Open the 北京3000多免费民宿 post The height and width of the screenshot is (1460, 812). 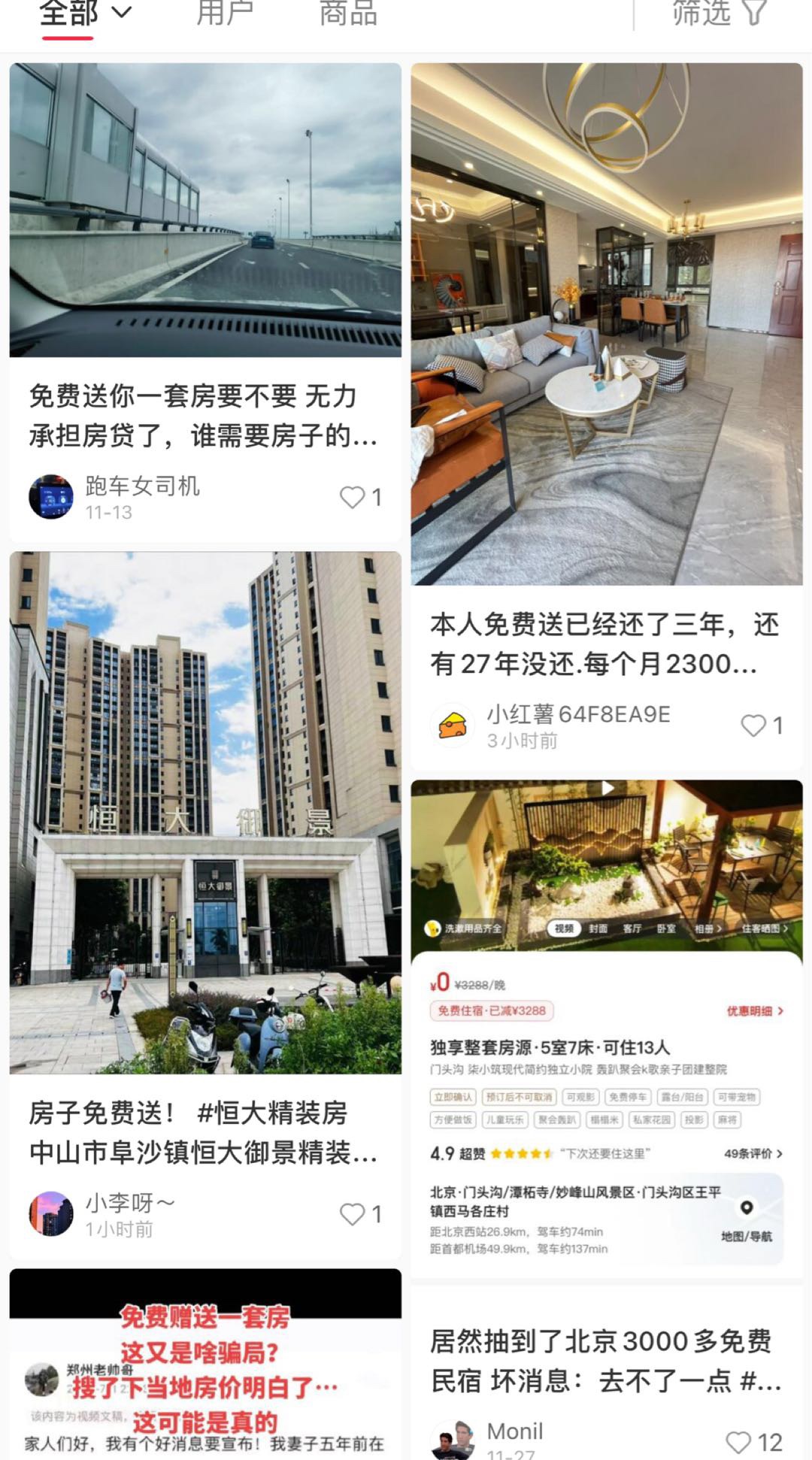coord(606,1361)
